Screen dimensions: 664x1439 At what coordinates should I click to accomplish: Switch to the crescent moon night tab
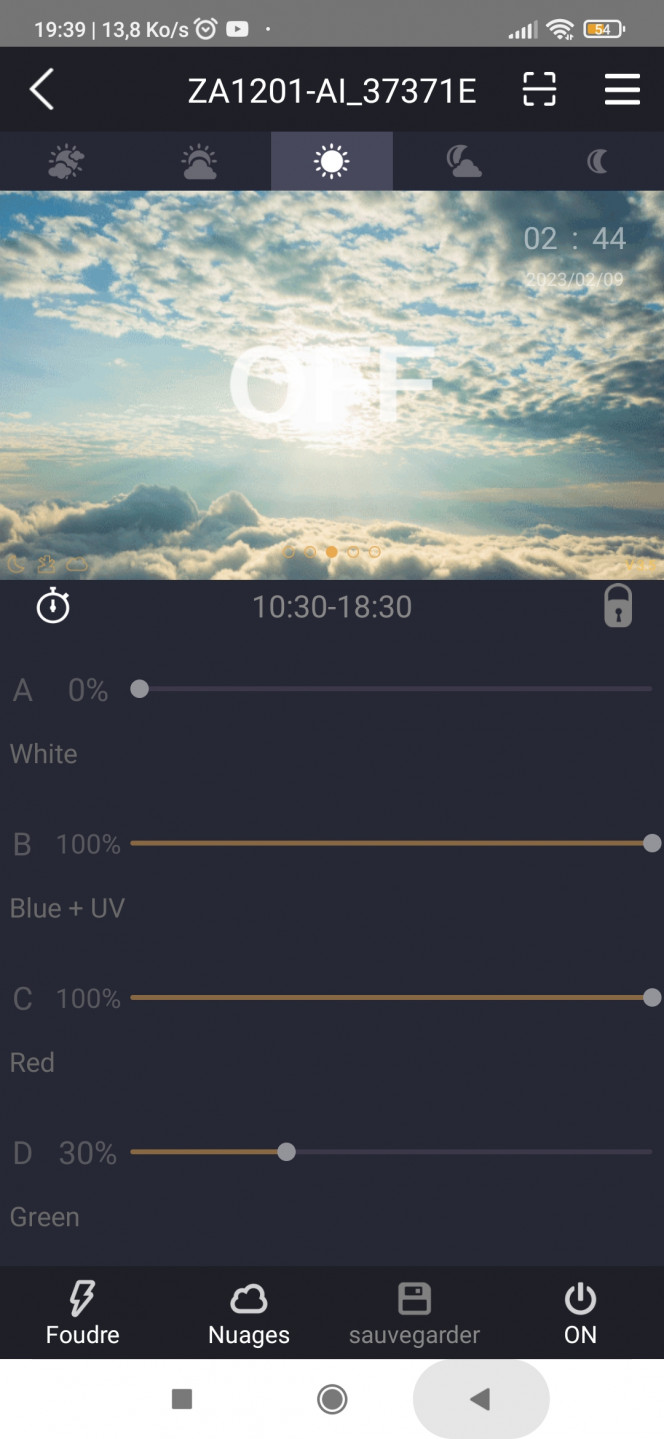coord(597,161)
